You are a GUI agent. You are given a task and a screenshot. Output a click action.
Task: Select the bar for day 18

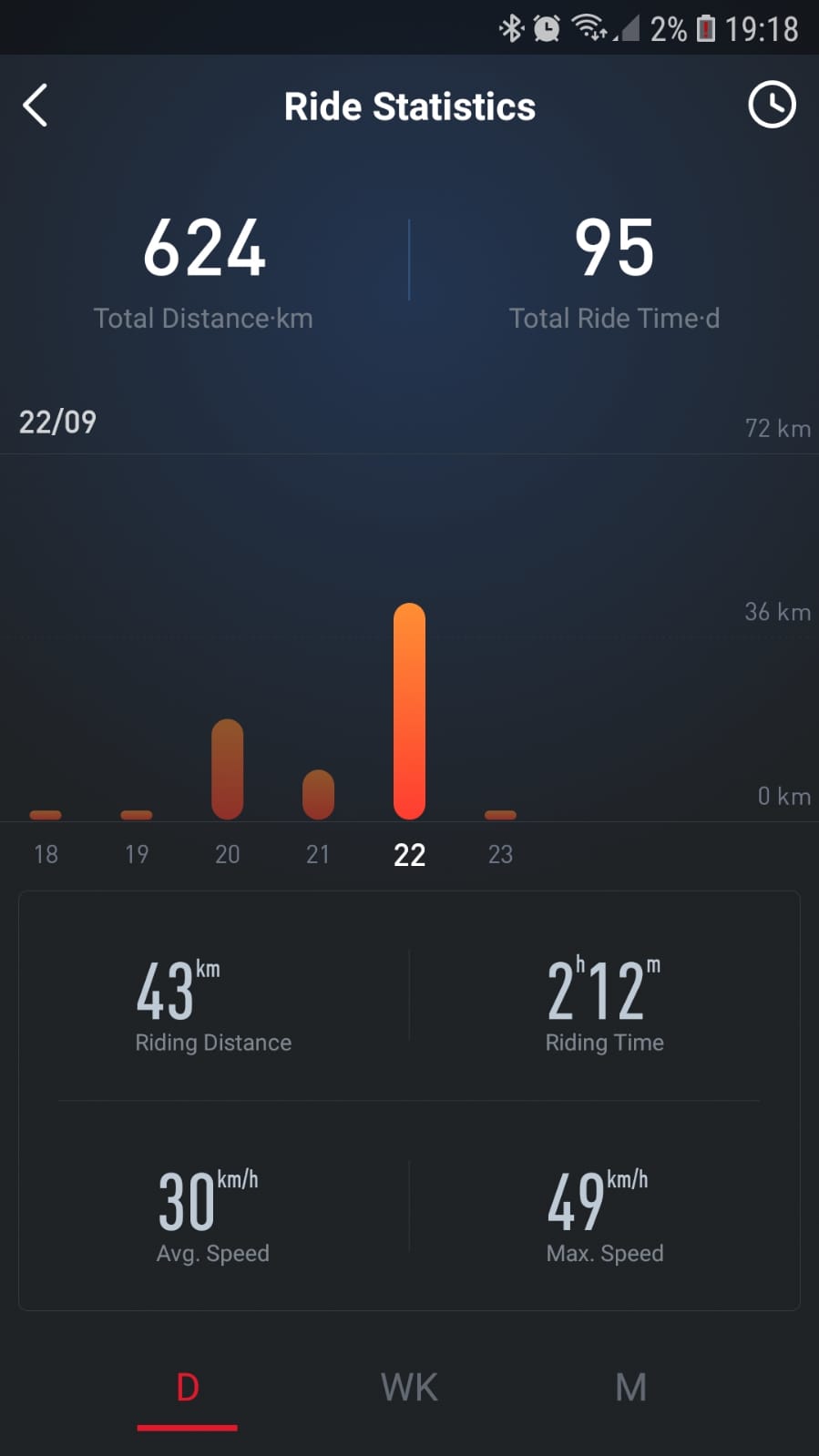pos(46,814)
